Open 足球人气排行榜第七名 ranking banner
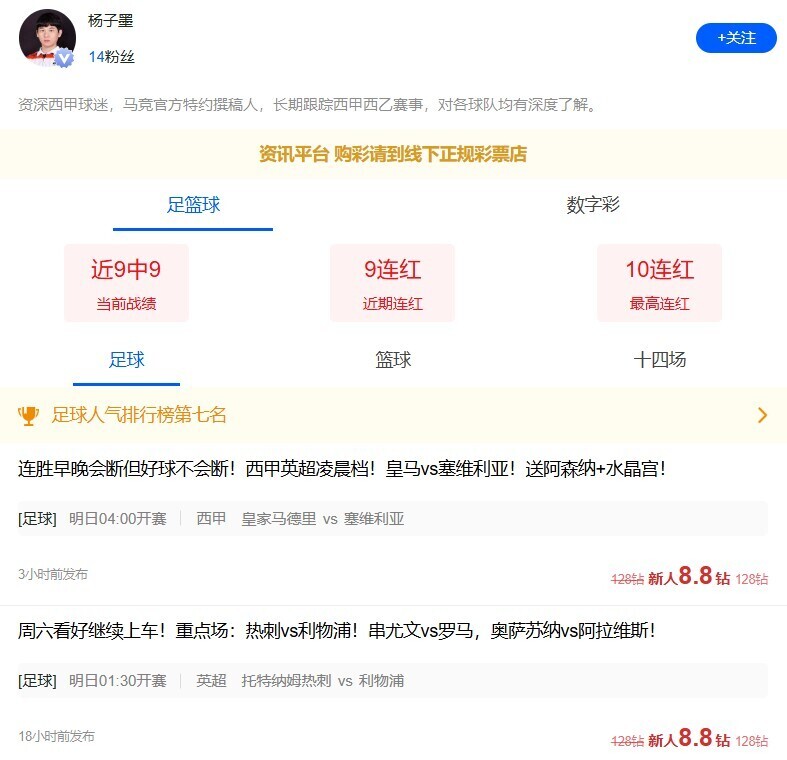The width and height of the screenshot is (787, 760). (393, 415)
